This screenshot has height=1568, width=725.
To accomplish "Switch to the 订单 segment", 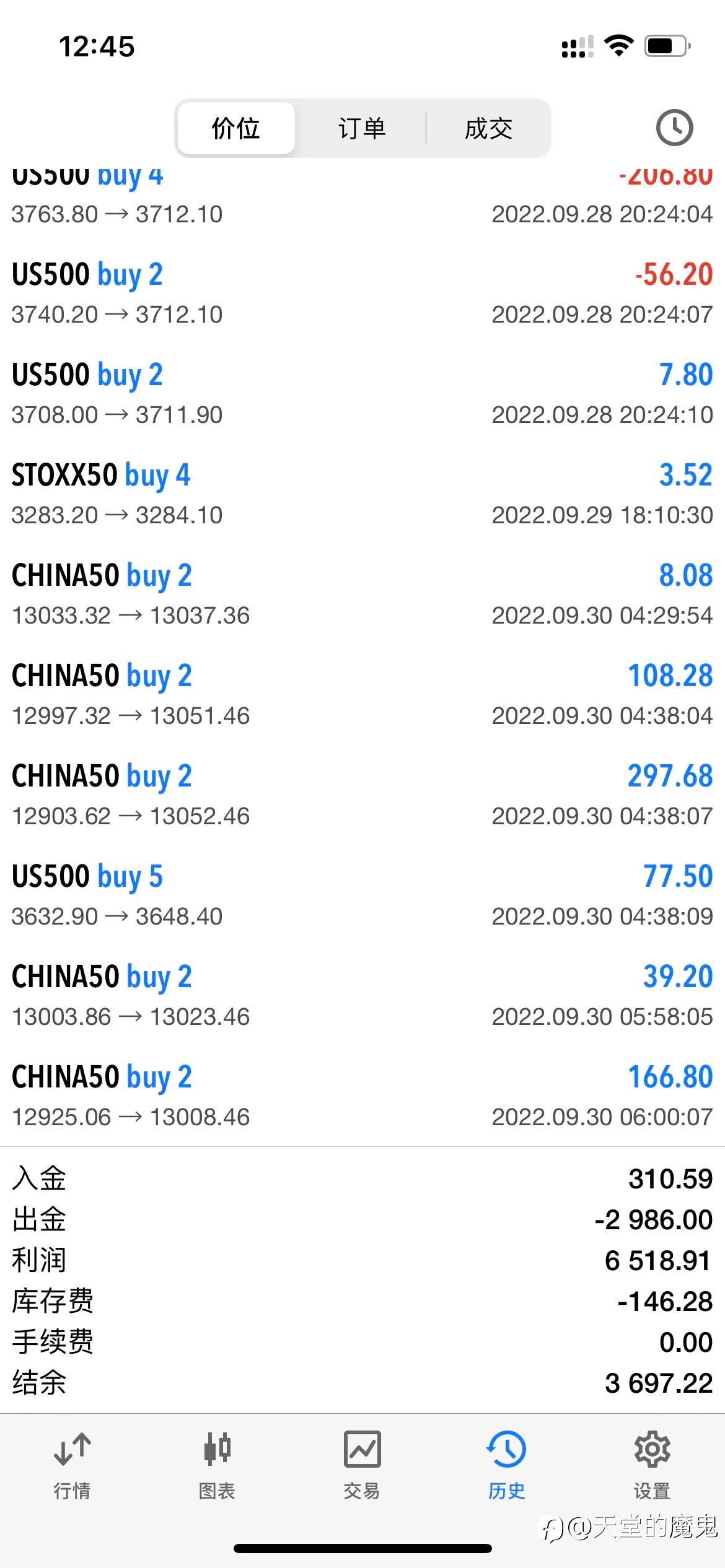I will (x=362, y=128).
